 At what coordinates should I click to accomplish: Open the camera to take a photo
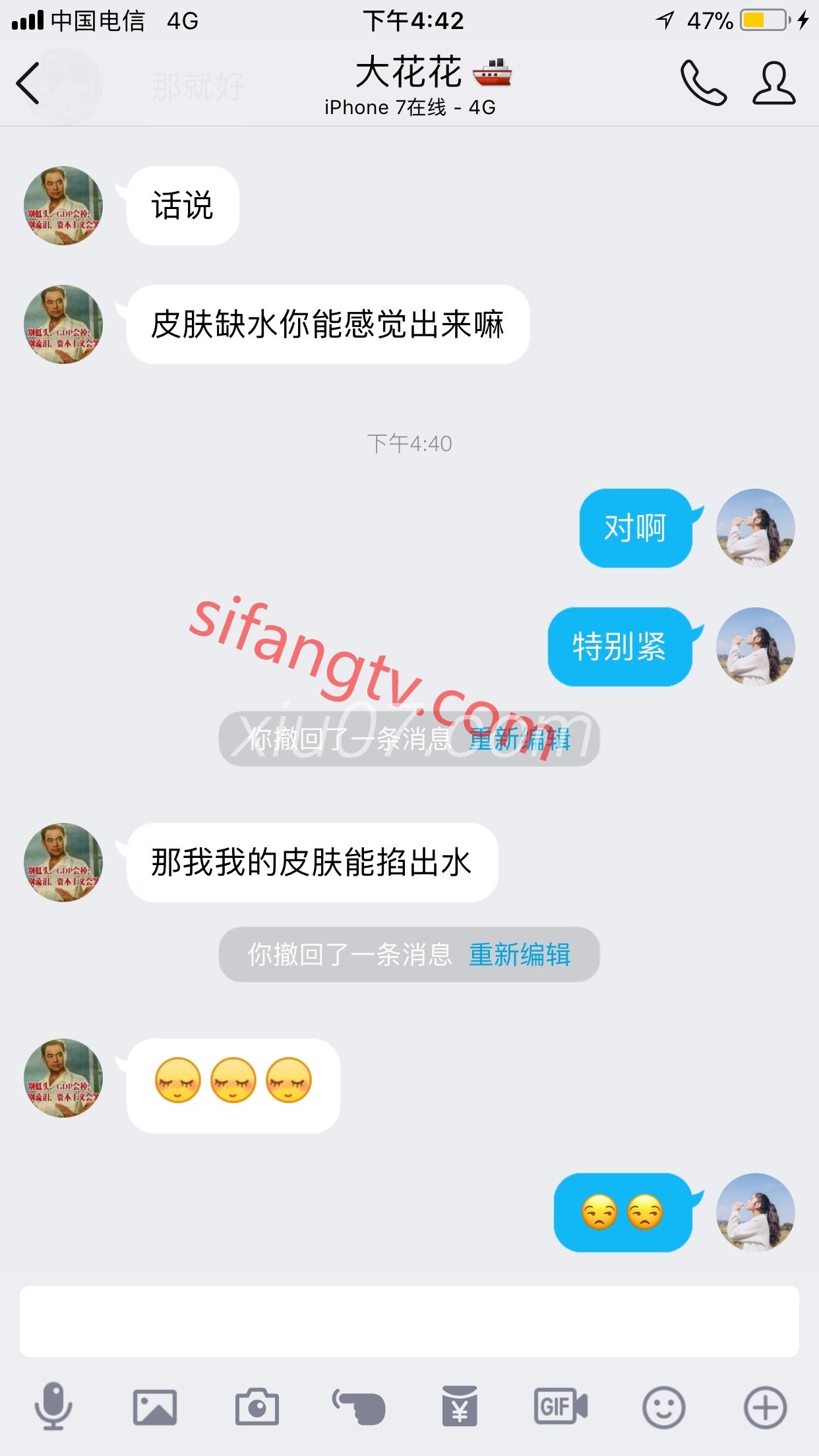click(x=257, y=1407)
